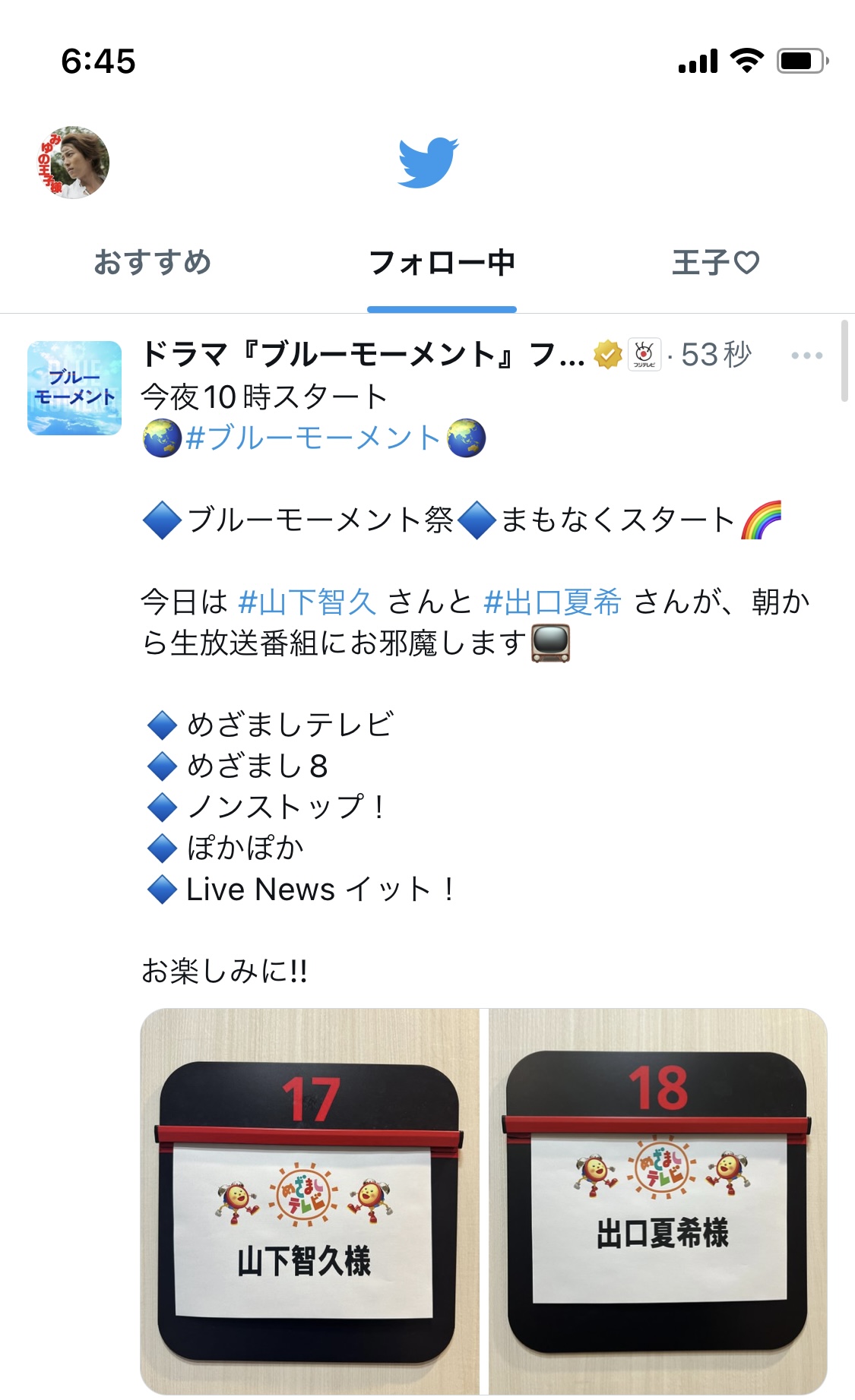Viewport: 855px width, 1400px height.
Task: Open the #ブルーモーメント hashtag
Action: tap(313, 438)
